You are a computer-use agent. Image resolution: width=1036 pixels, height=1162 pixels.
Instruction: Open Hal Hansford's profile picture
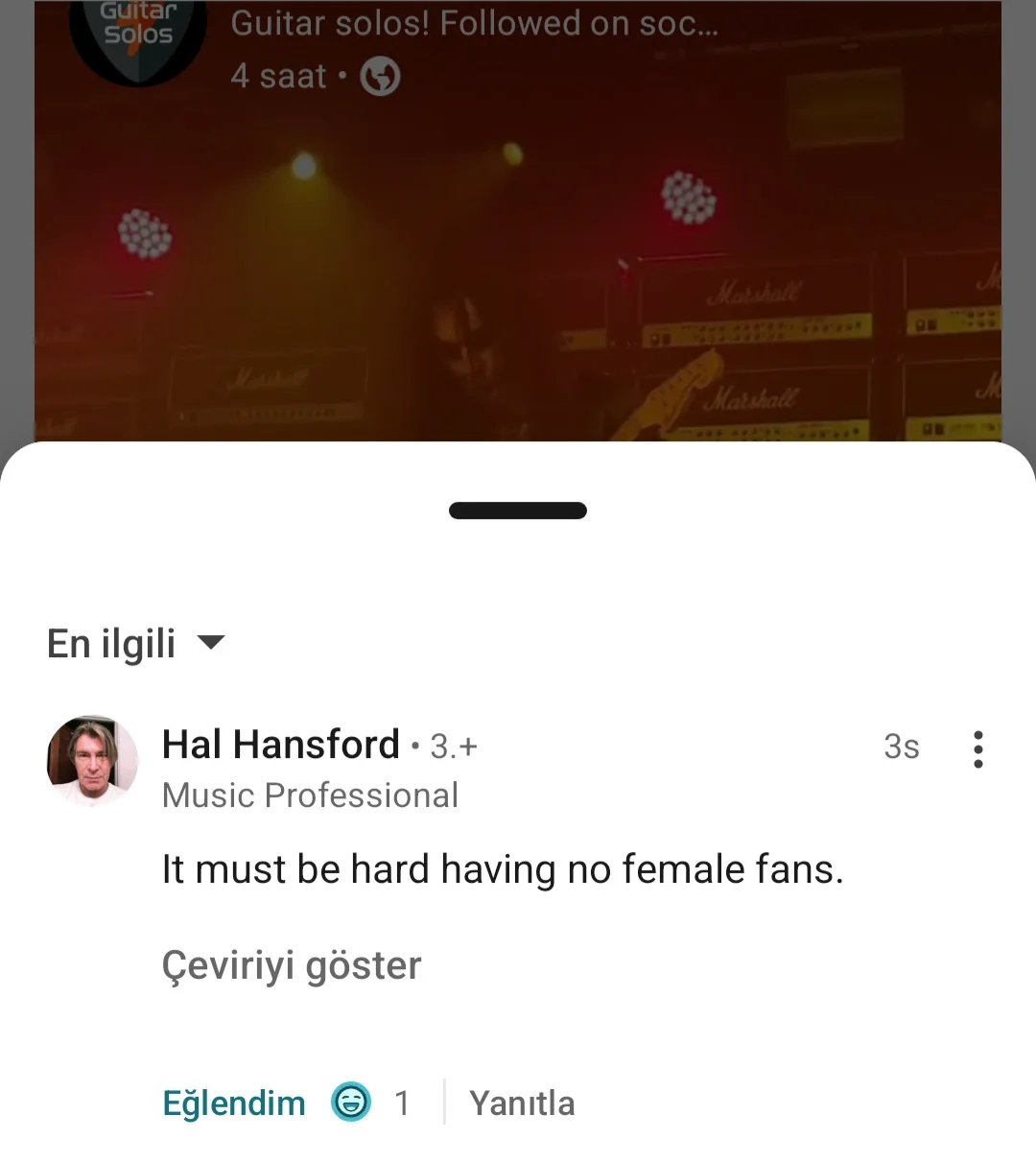point(92,761)
